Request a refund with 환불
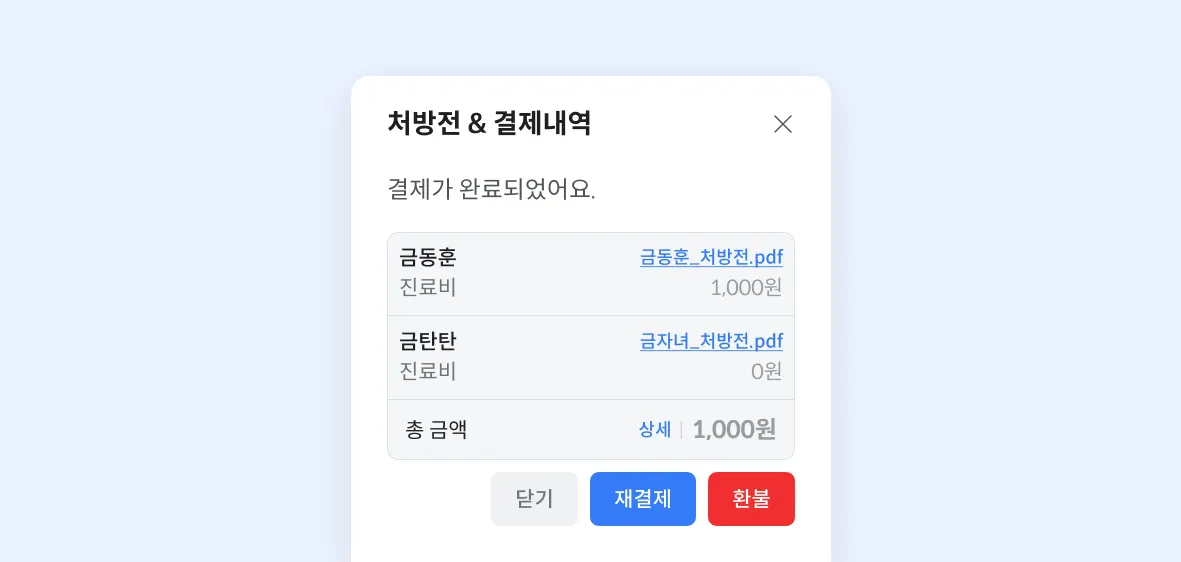 click(751, 499)
